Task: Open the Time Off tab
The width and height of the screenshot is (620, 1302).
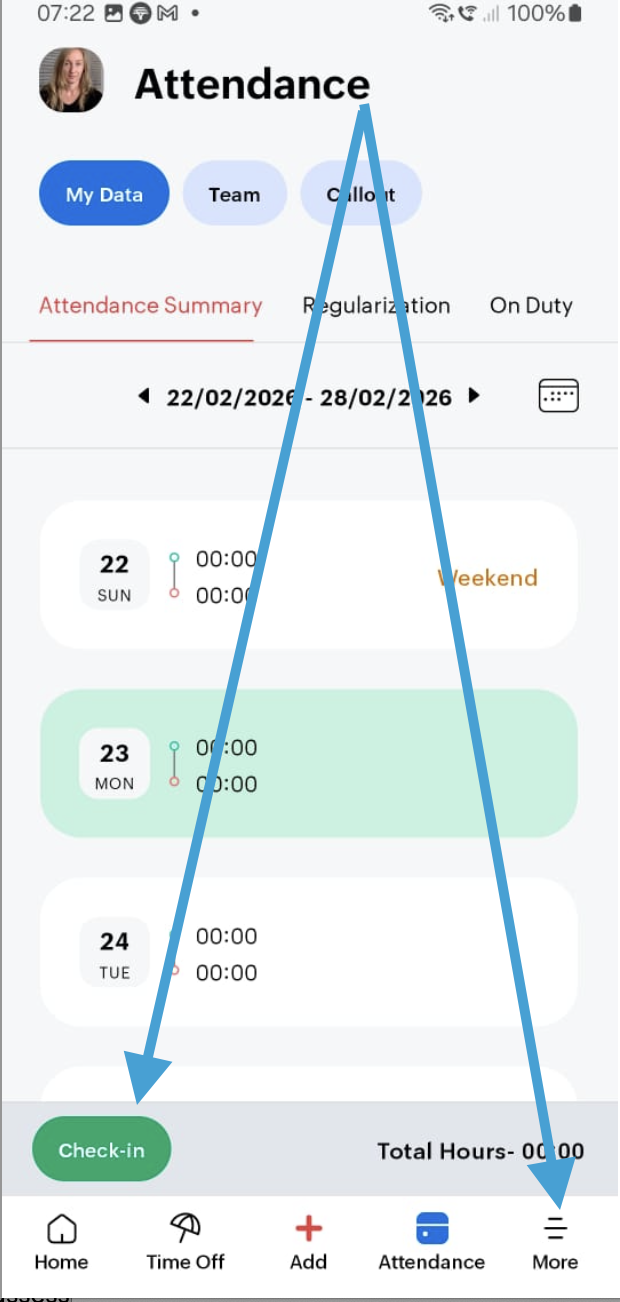Action: [x=185, y=1242]
